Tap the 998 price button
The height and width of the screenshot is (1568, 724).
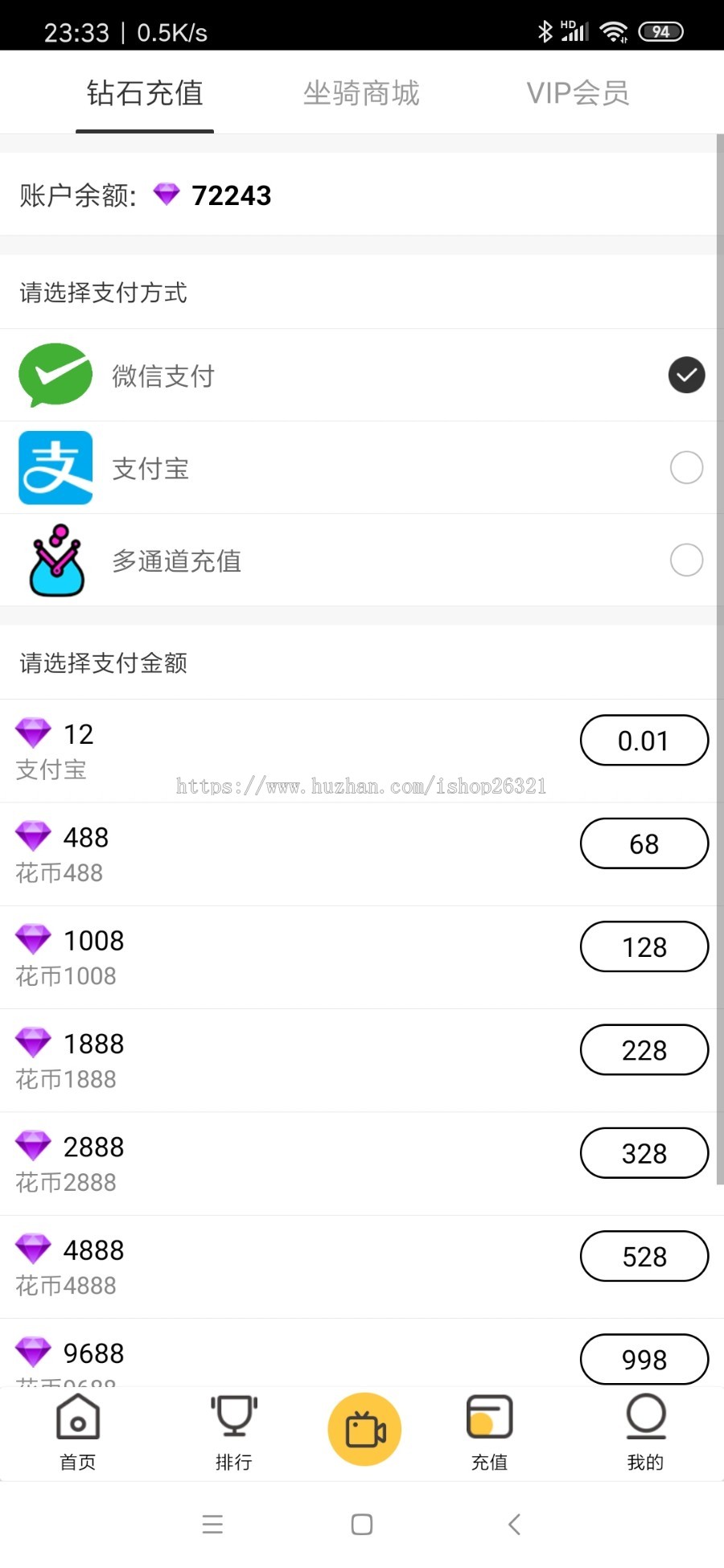[x=644, y=1359]
